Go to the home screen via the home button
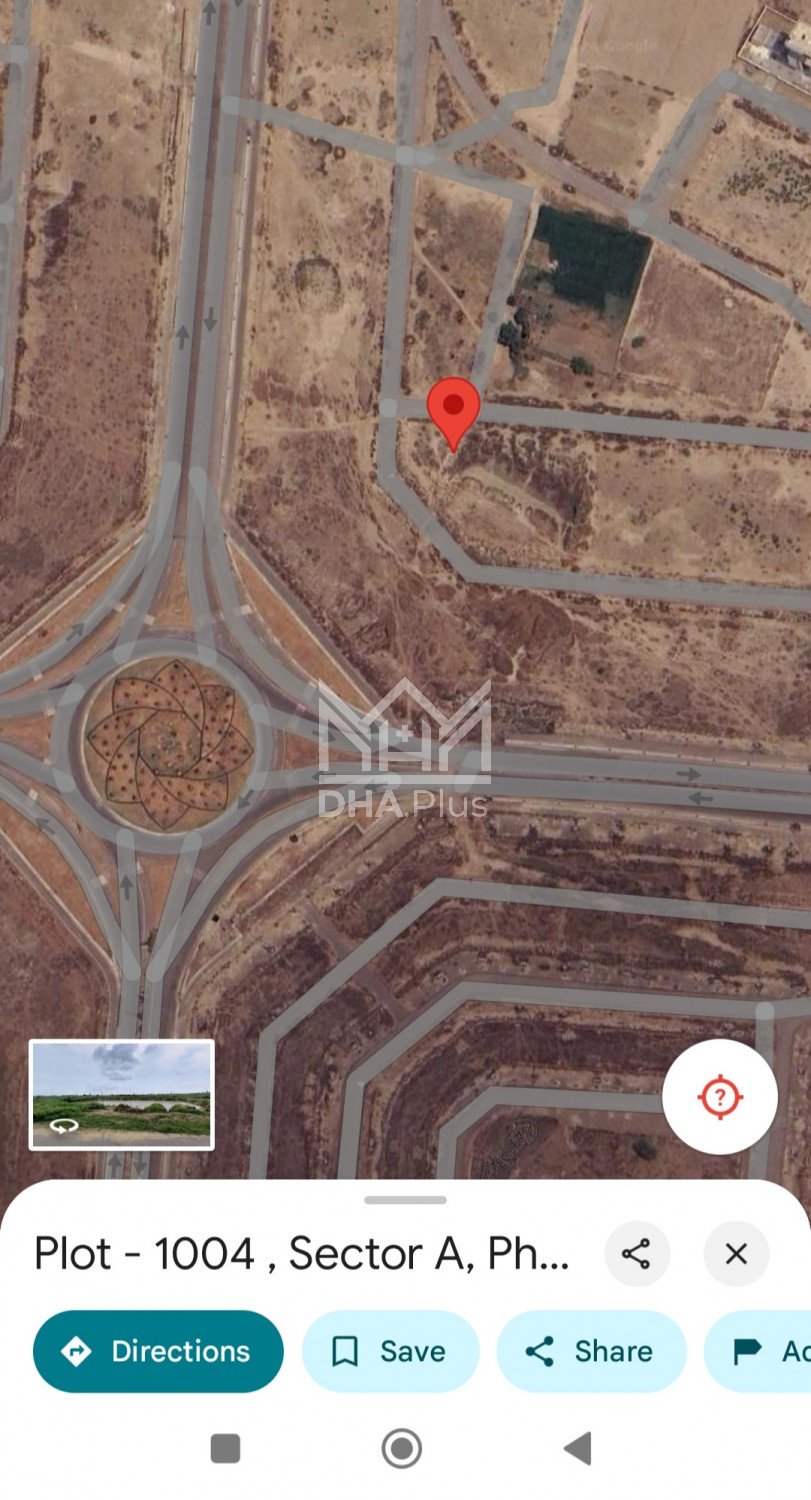 click(402, 1448)
